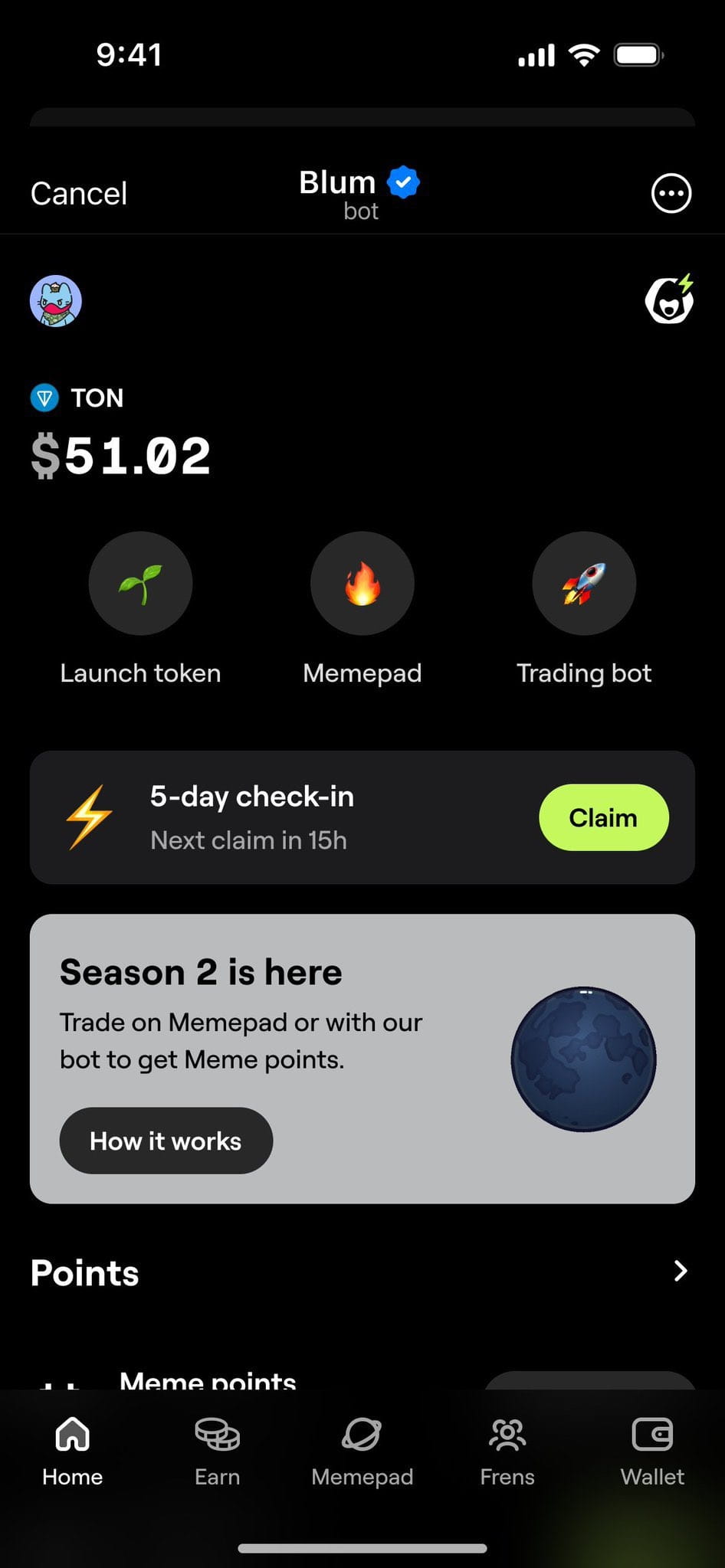
Task: Open the panda lightning icon
Action: [x=669, y=300]
